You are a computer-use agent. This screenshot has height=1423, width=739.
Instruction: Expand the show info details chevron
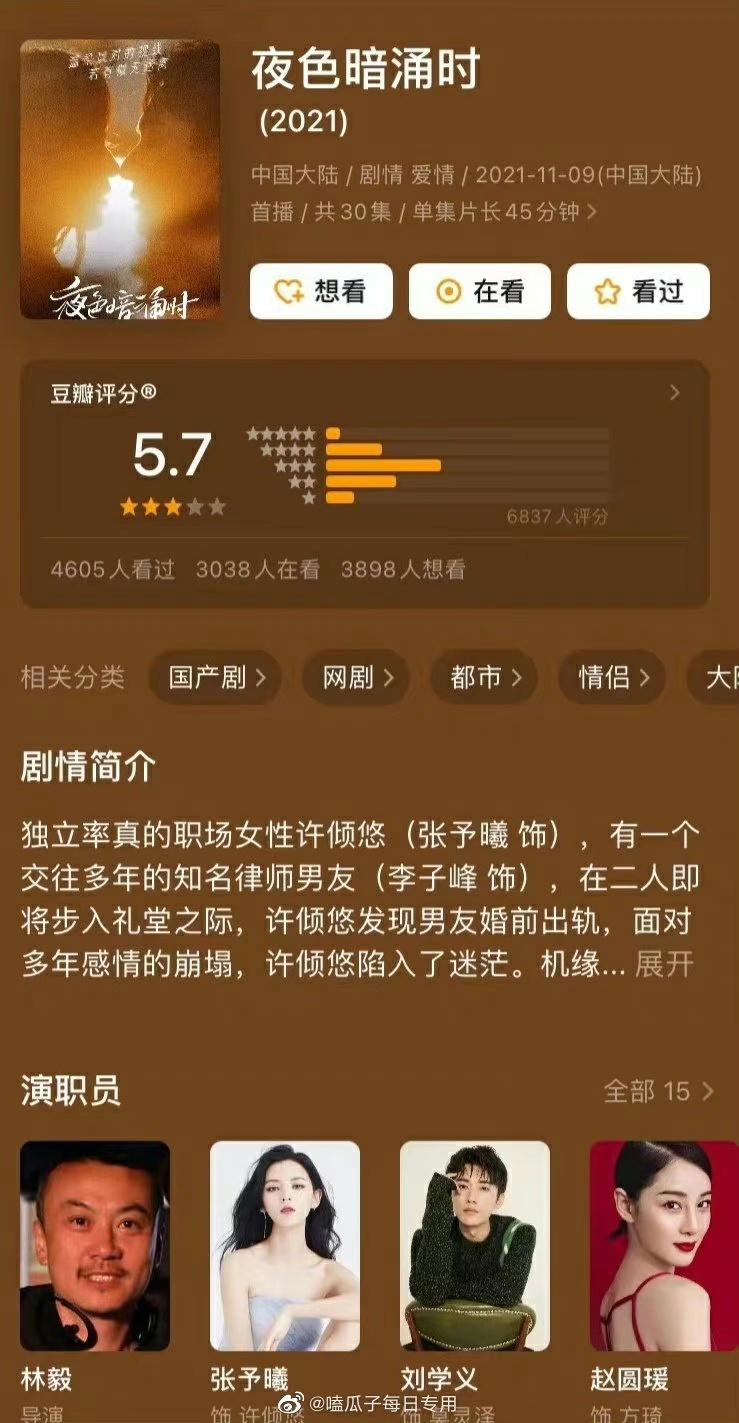click(592, 212)
